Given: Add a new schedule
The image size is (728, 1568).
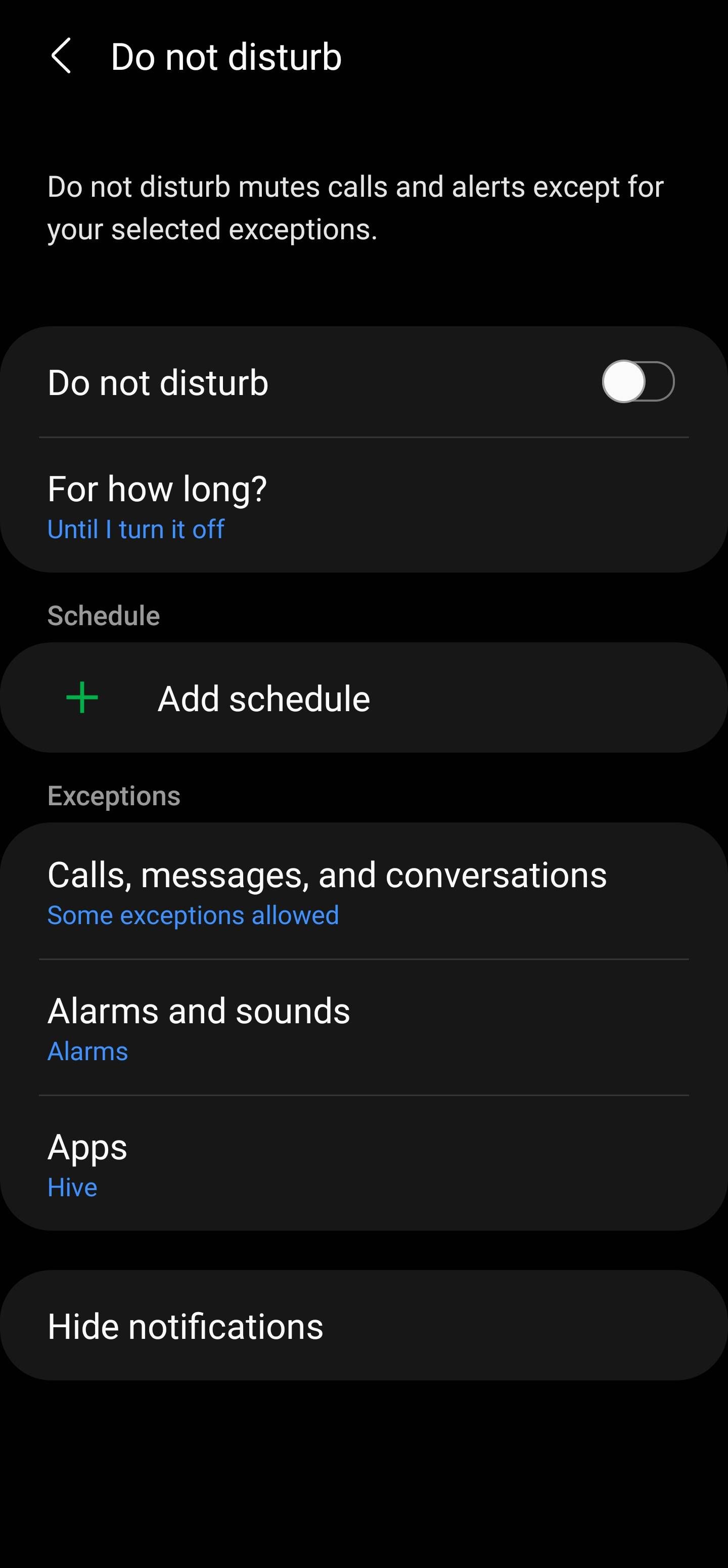Looking at the screenshot, I should (x=363, y=698).
